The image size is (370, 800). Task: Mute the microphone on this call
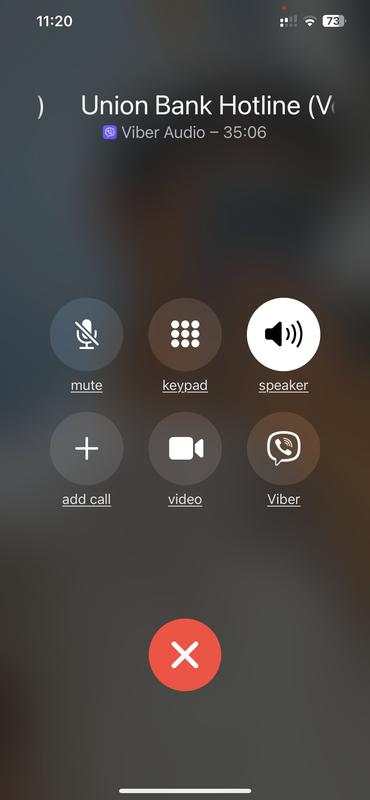86,334
